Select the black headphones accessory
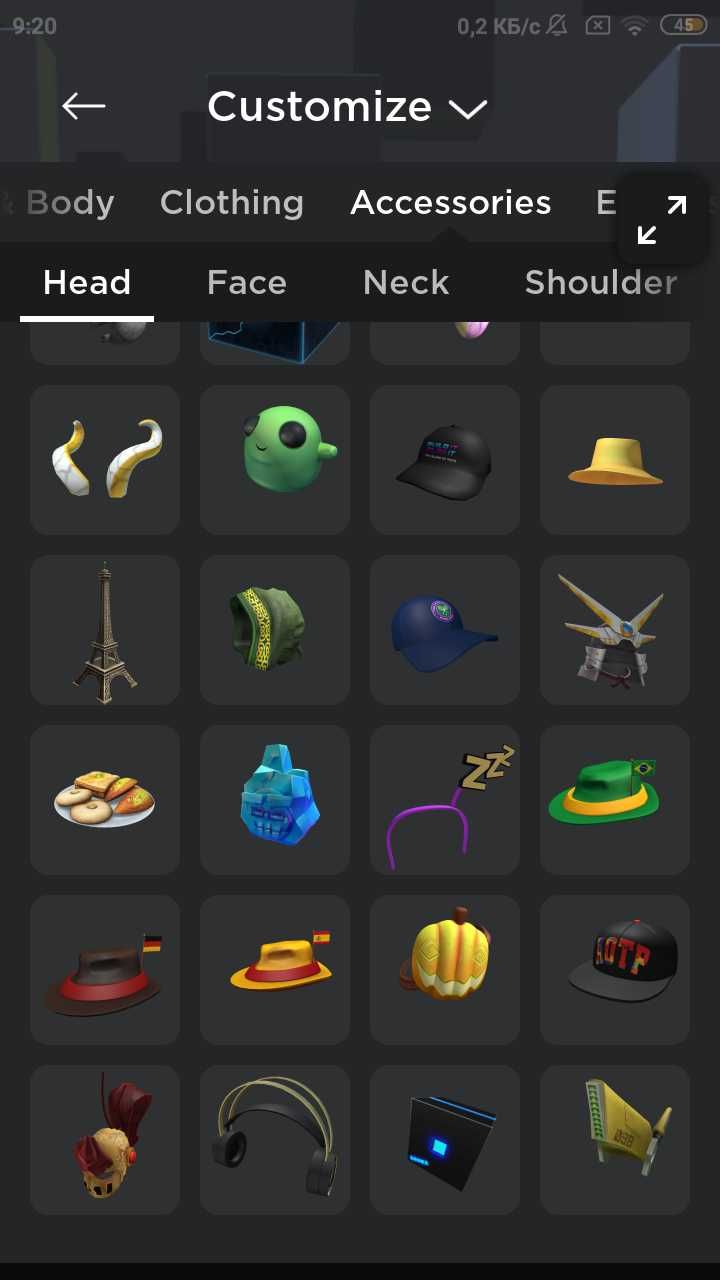Screen dimensions: 720x1280 (275, 1140)
